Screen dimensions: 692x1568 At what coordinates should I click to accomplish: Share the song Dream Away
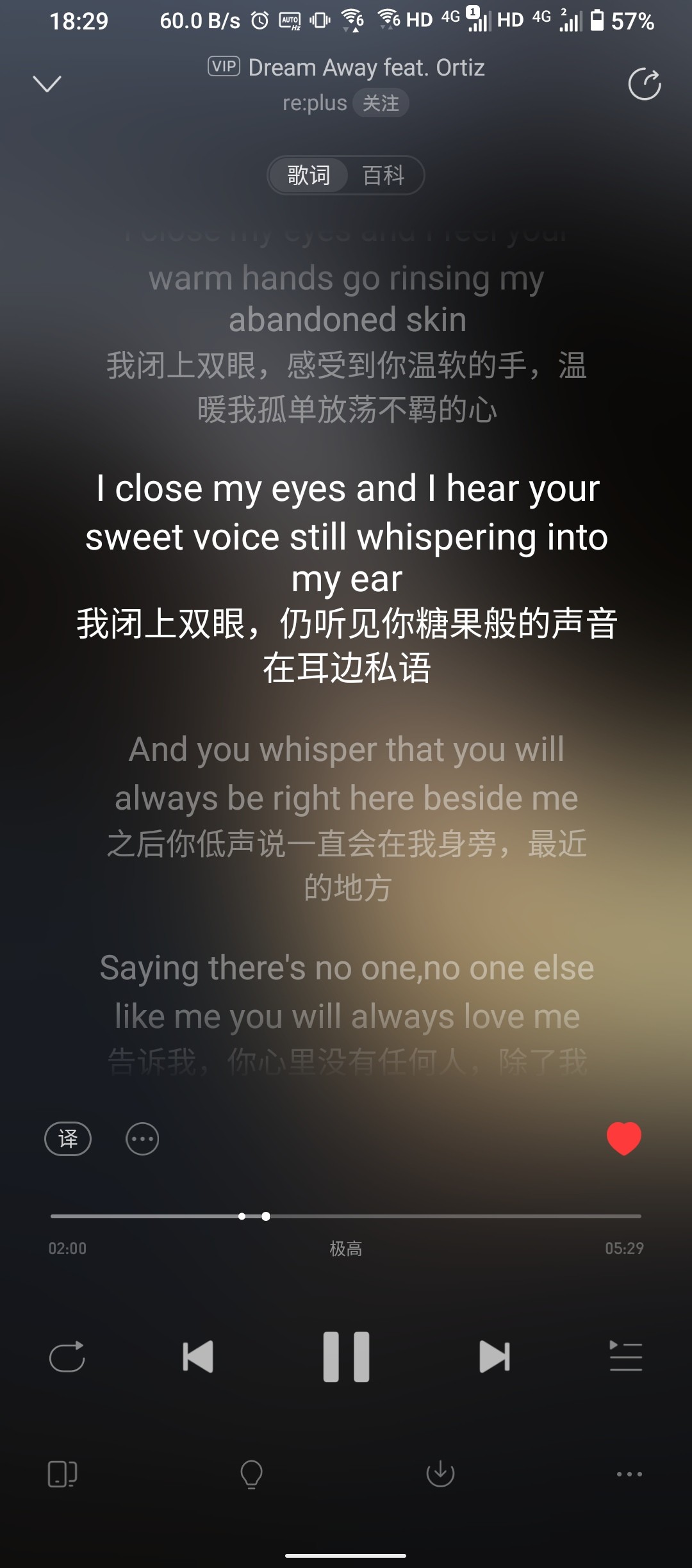coord(644,84)
